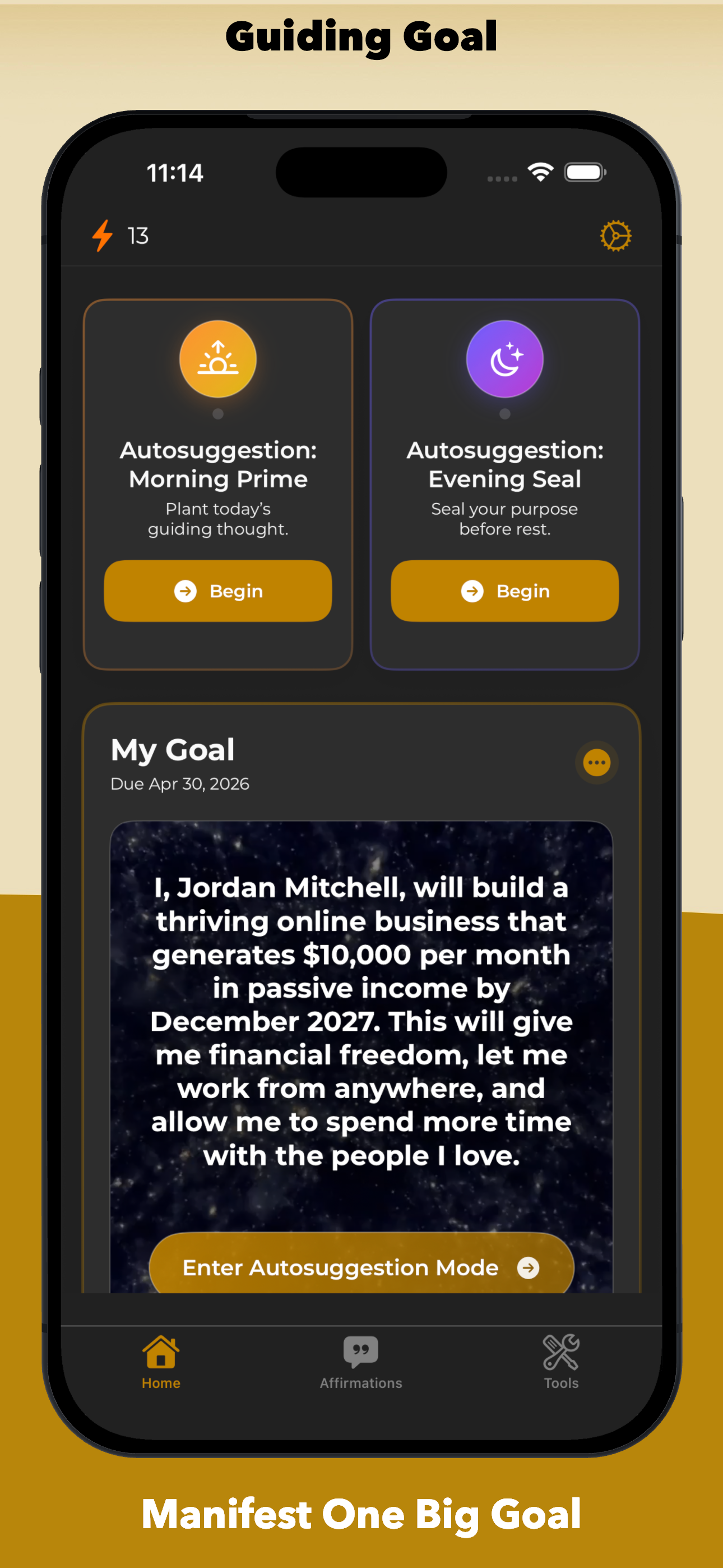Select the sunrise Morning Prime icon
This screenshot has width=723, height=1568.
[x=217, y=358]
